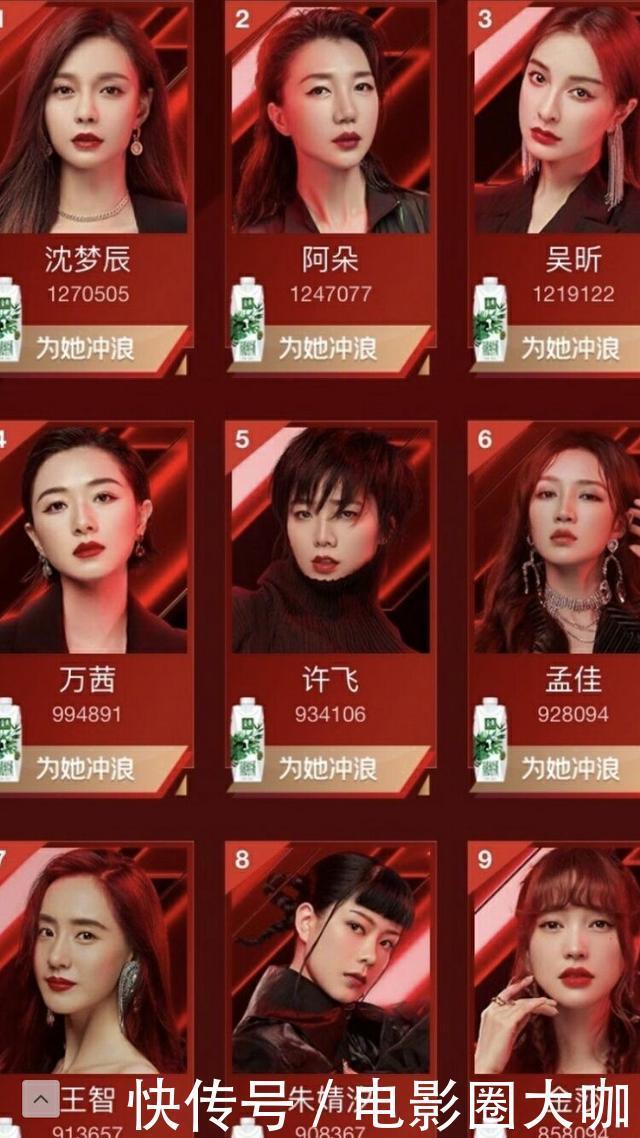
Task: Open the rank 8 contestant card
Action: [x=331, y=960]
